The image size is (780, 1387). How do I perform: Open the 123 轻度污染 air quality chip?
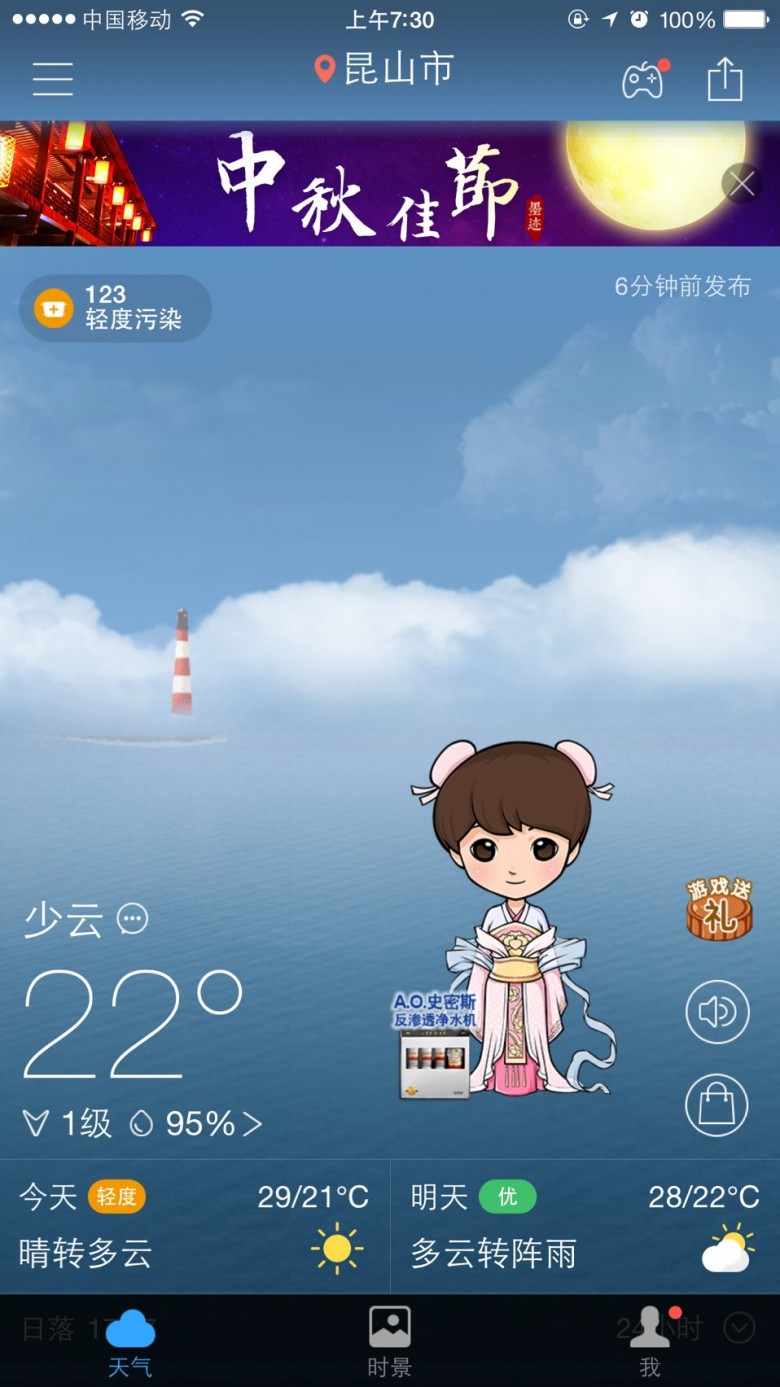coord(116,308)
